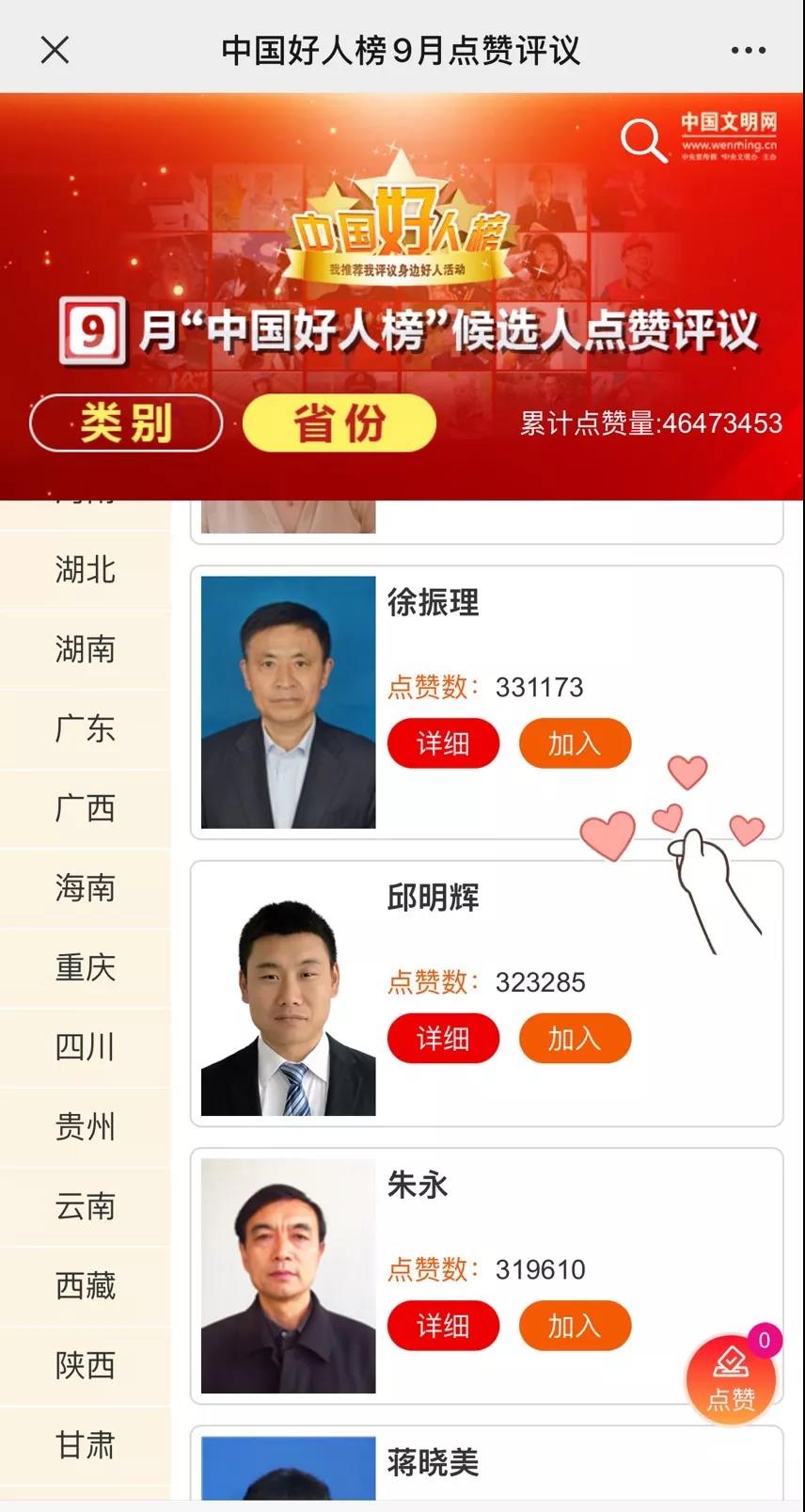Tap 加入 for 徐振理
Screen dimensions: 805x1512
click(x=575, y=743)
